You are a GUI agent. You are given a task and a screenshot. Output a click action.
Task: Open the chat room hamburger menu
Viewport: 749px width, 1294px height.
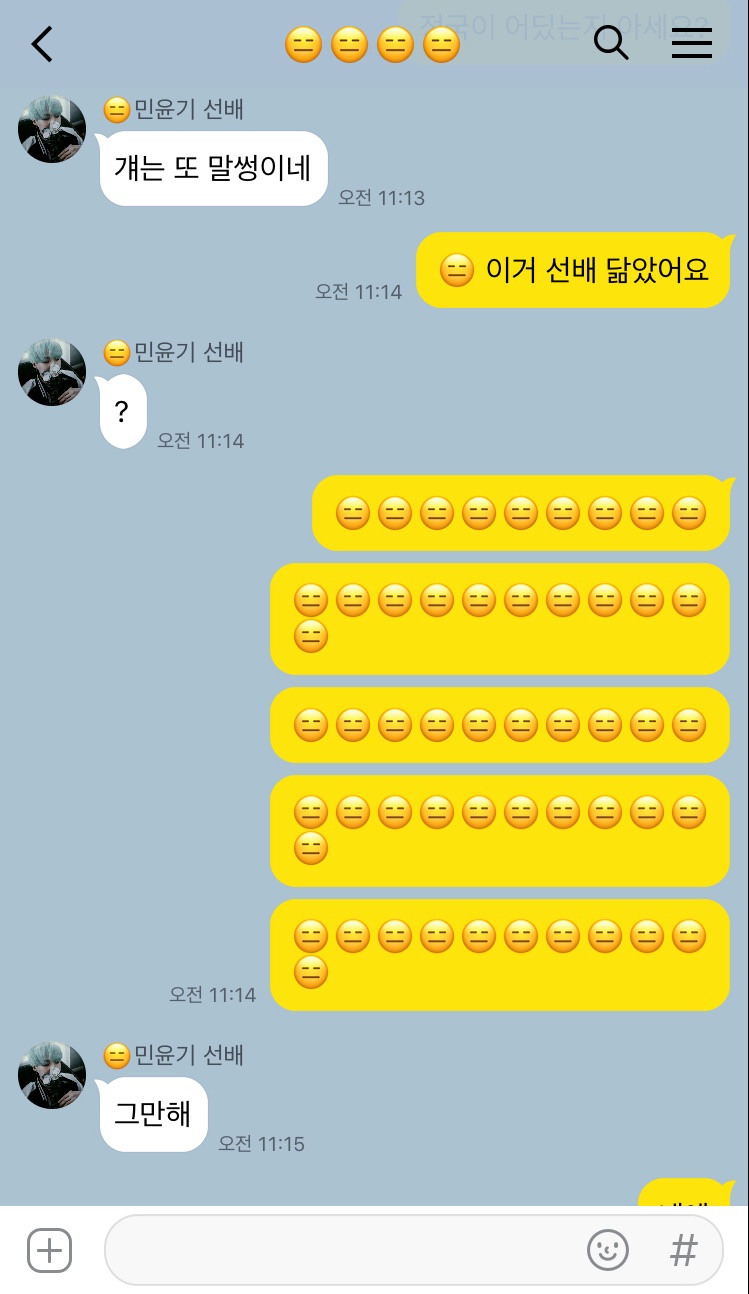(x=691, y=43)
